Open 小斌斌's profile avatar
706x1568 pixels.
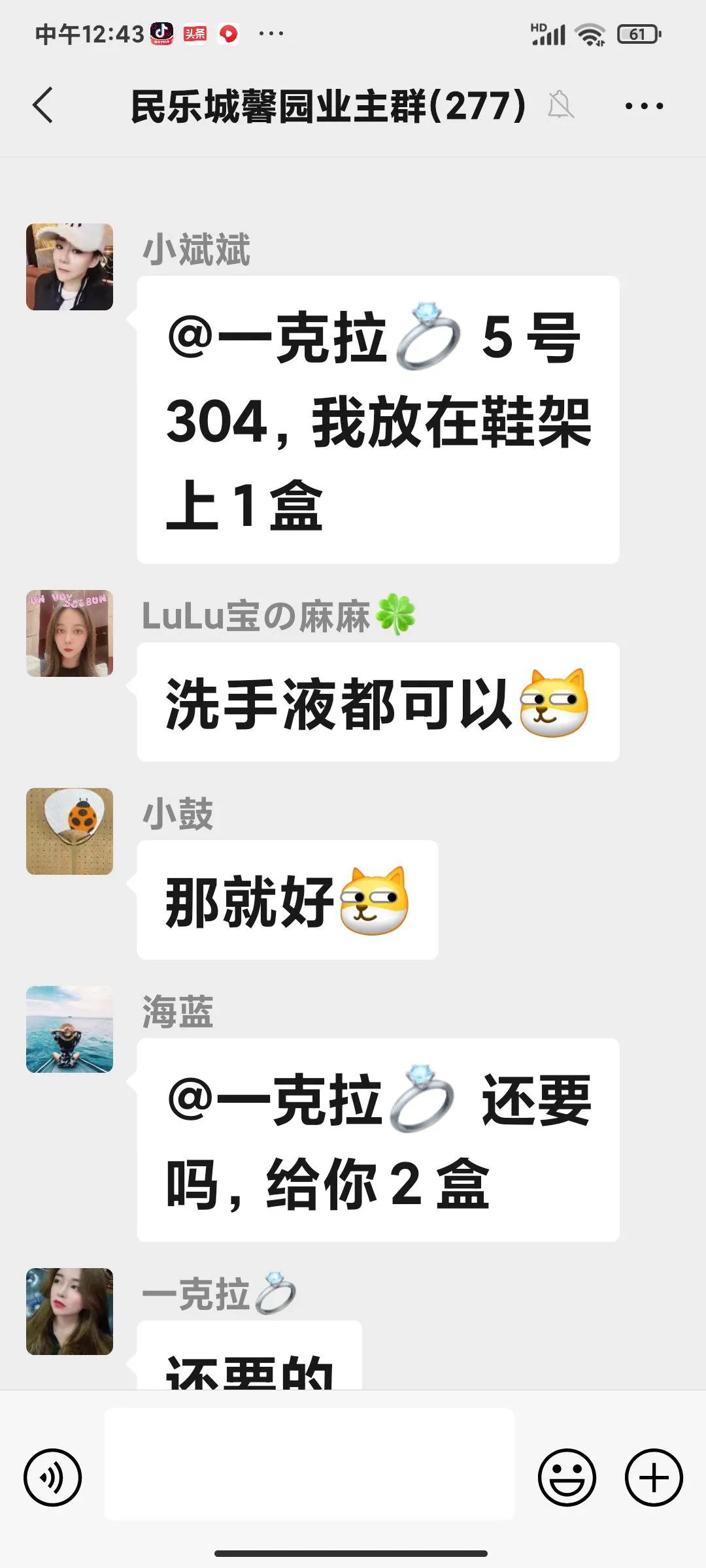69,267
